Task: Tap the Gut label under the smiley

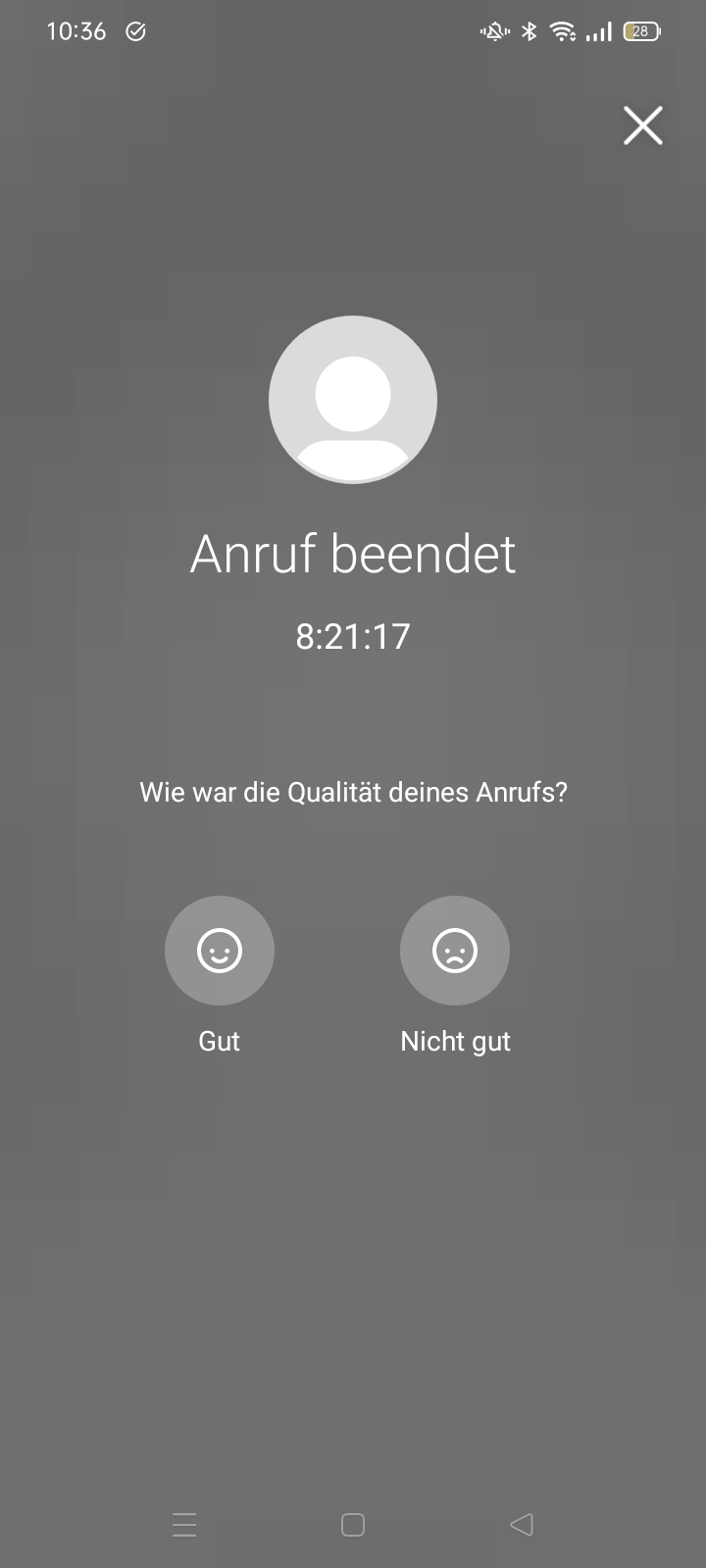Action: (x=219, y=1040)
